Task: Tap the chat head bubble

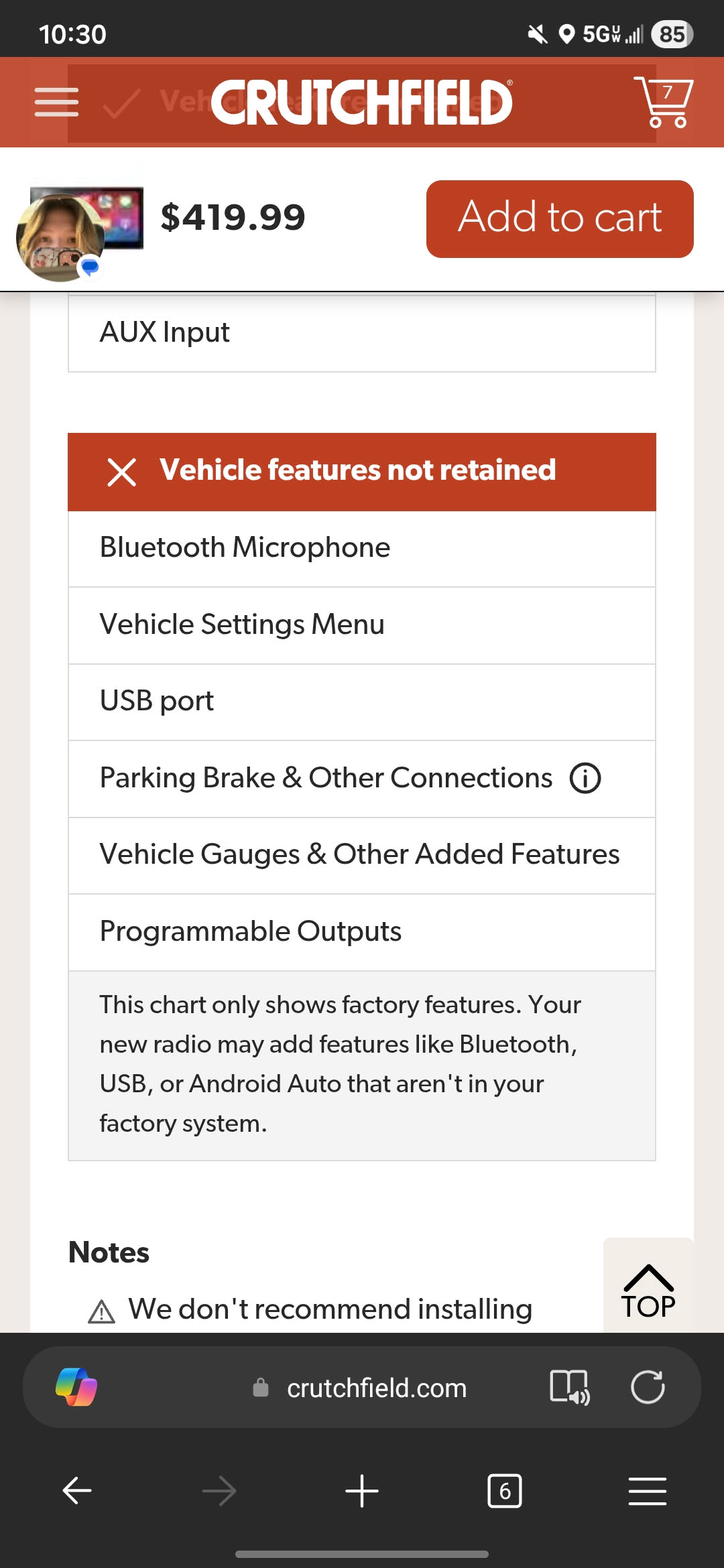Action: [60, 237]
